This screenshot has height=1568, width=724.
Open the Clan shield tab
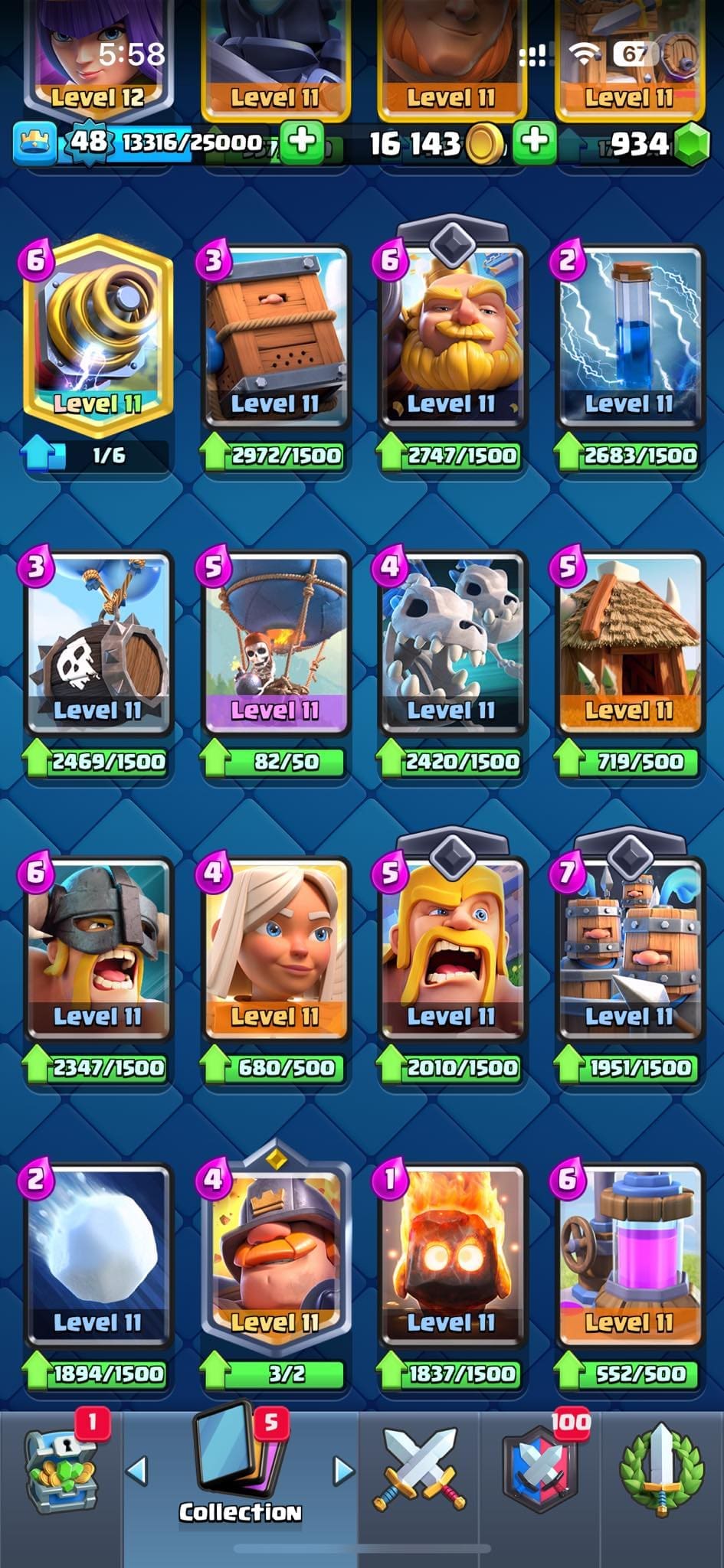pos(540,1472)
